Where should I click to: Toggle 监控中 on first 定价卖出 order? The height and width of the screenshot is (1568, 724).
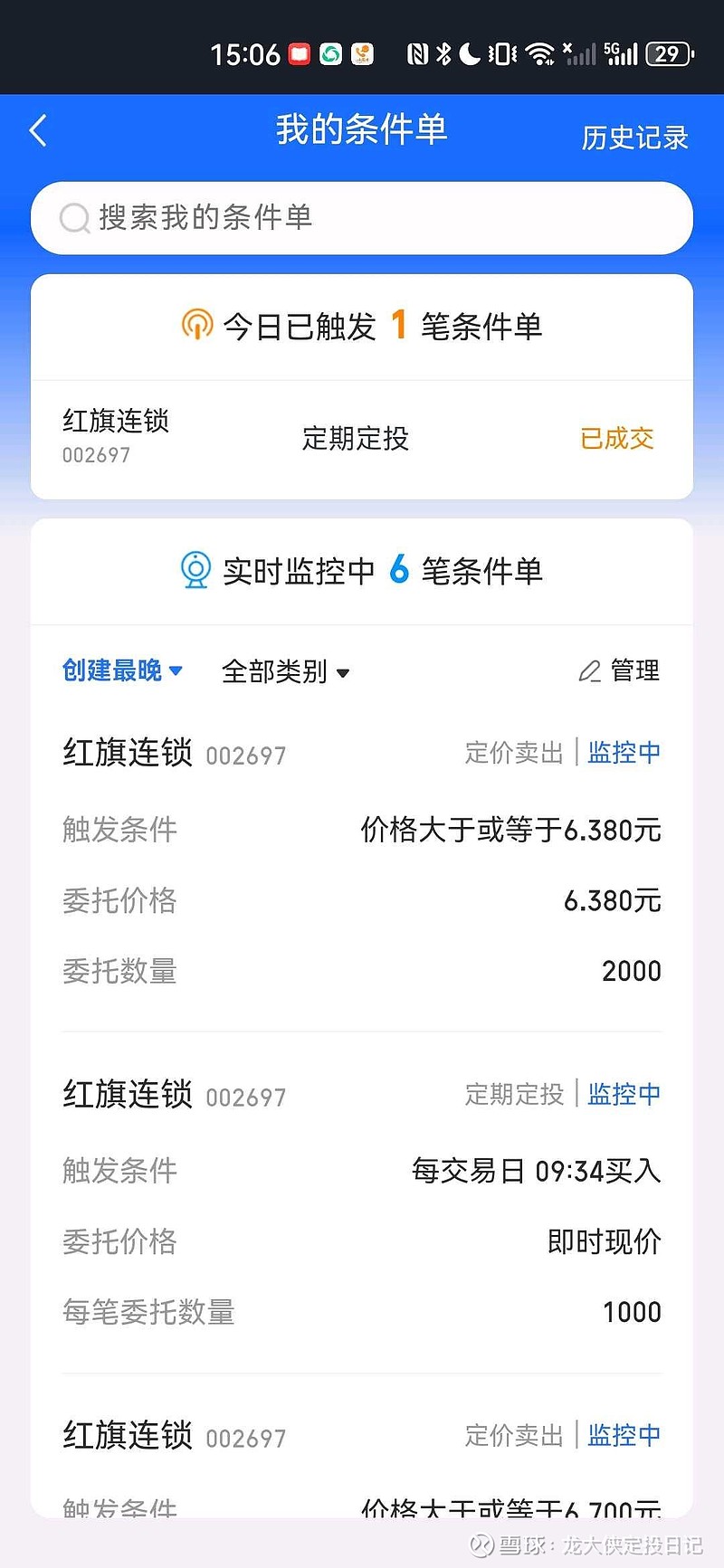(x=624, y=752)
